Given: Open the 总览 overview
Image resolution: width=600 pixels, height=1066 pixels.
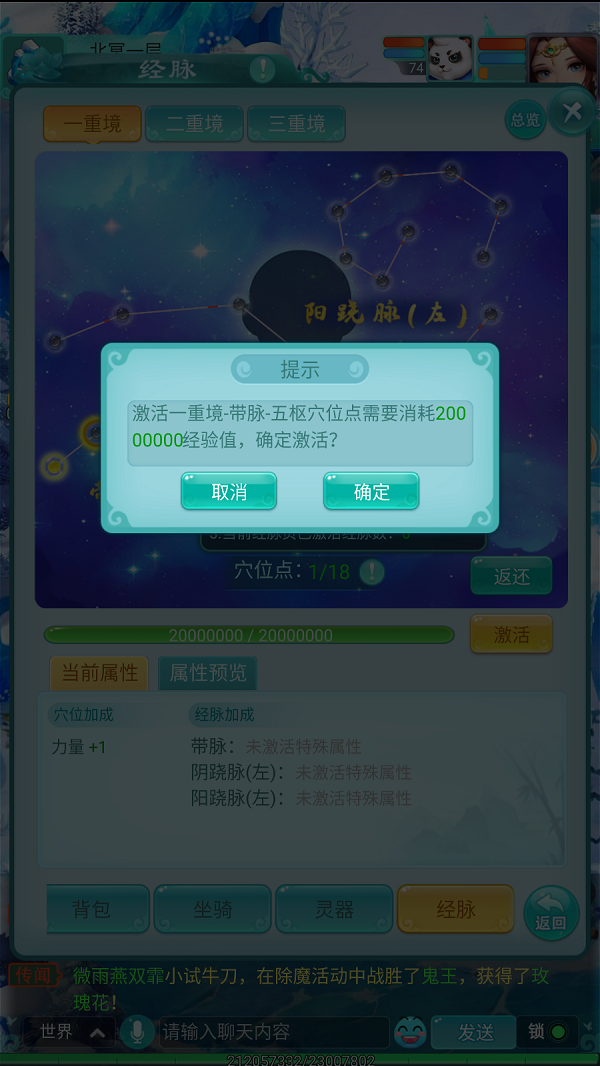Looking at the screenshot, I should (524, 120).
